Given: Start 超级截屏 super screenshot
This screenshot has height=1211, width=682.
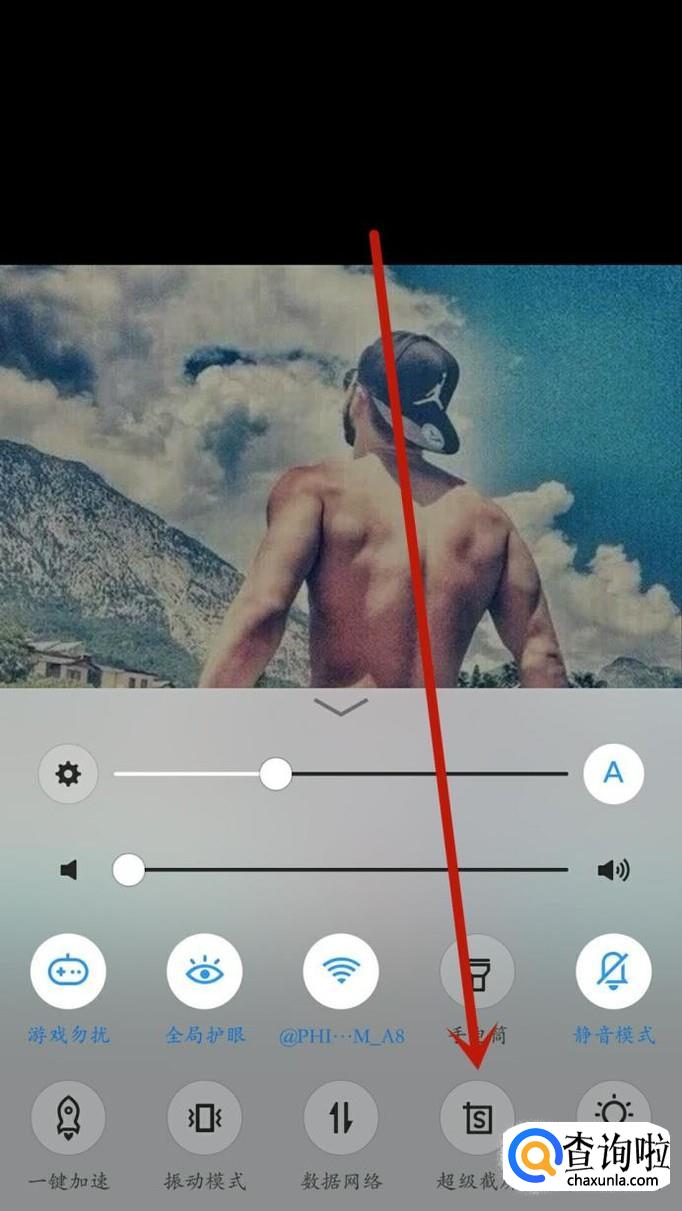Looking at the screenshot, I should (x=477, y=1118).
